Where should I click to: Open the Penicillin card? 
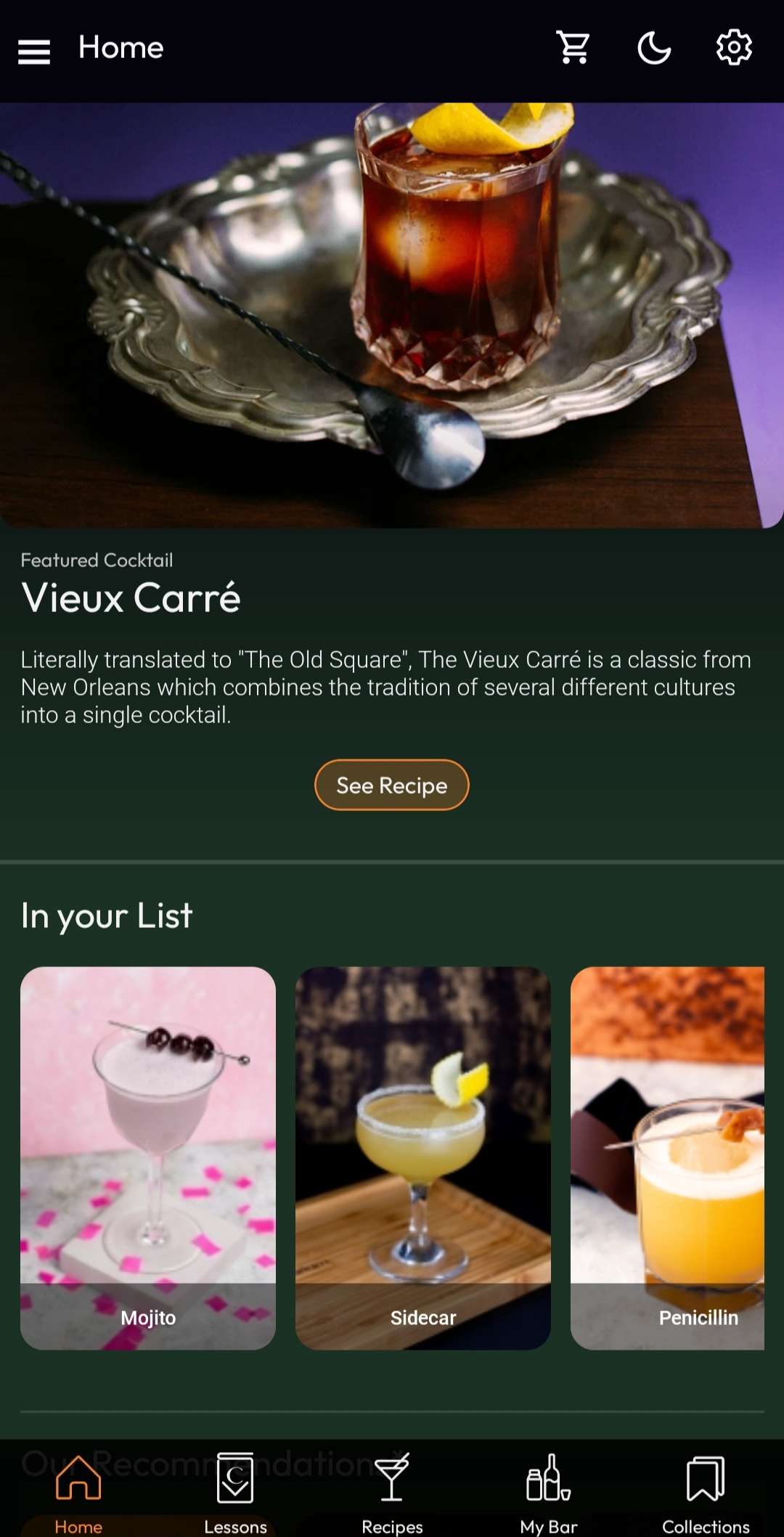668,1157
